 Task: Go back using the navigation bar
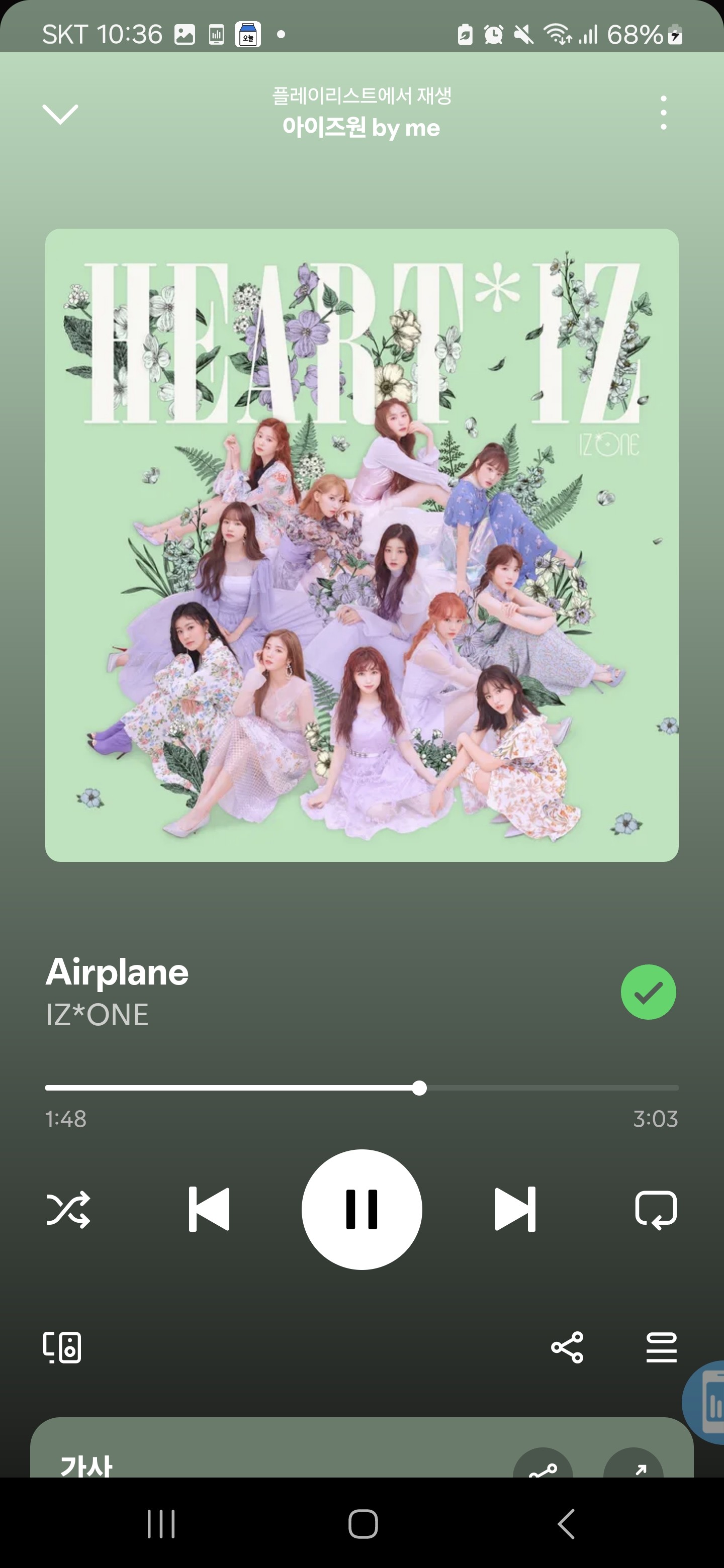pos(566,1524)
